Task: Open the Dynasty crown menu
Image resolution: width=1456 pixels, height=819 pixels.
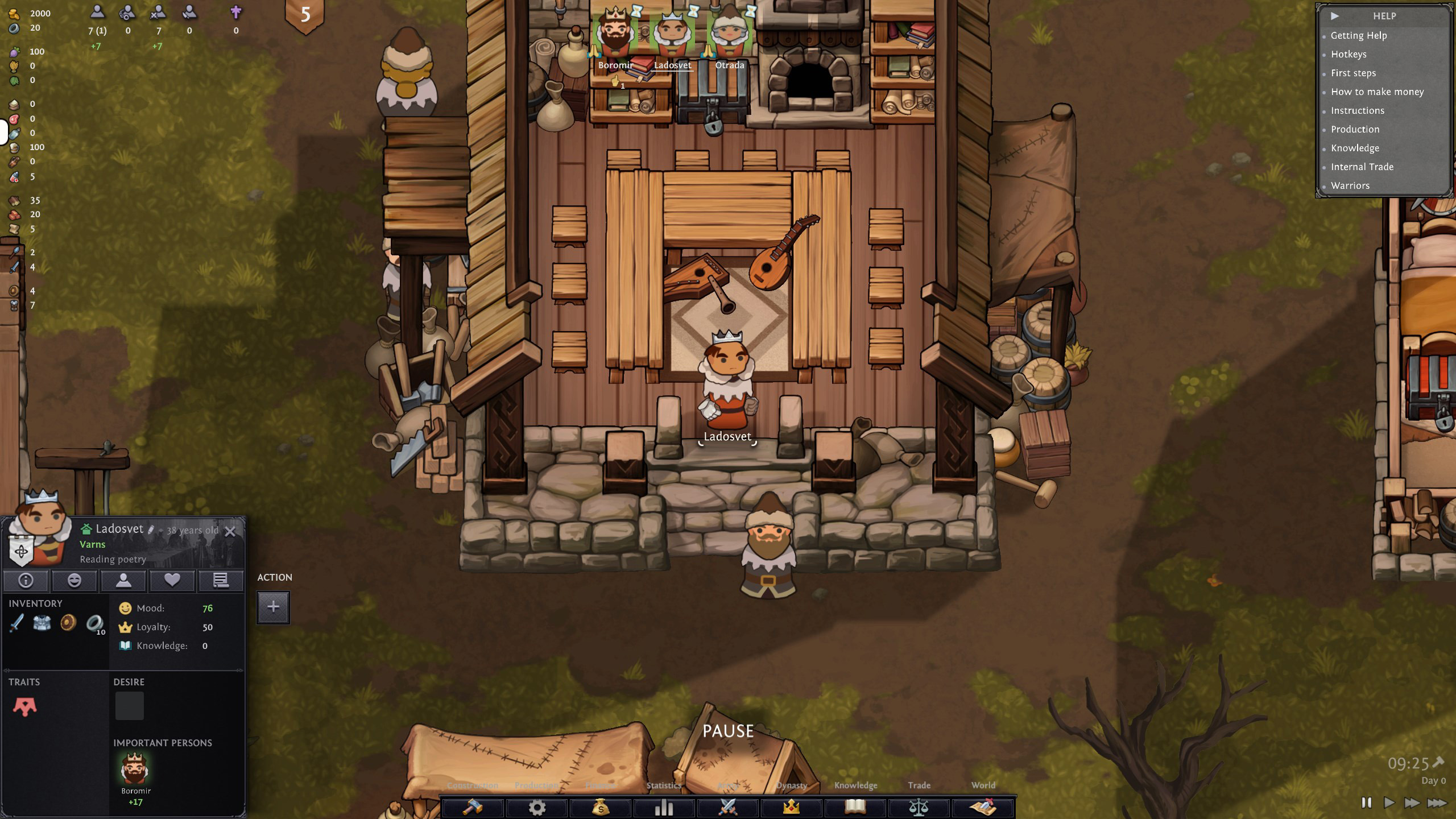Action: [x=791, y=807]
